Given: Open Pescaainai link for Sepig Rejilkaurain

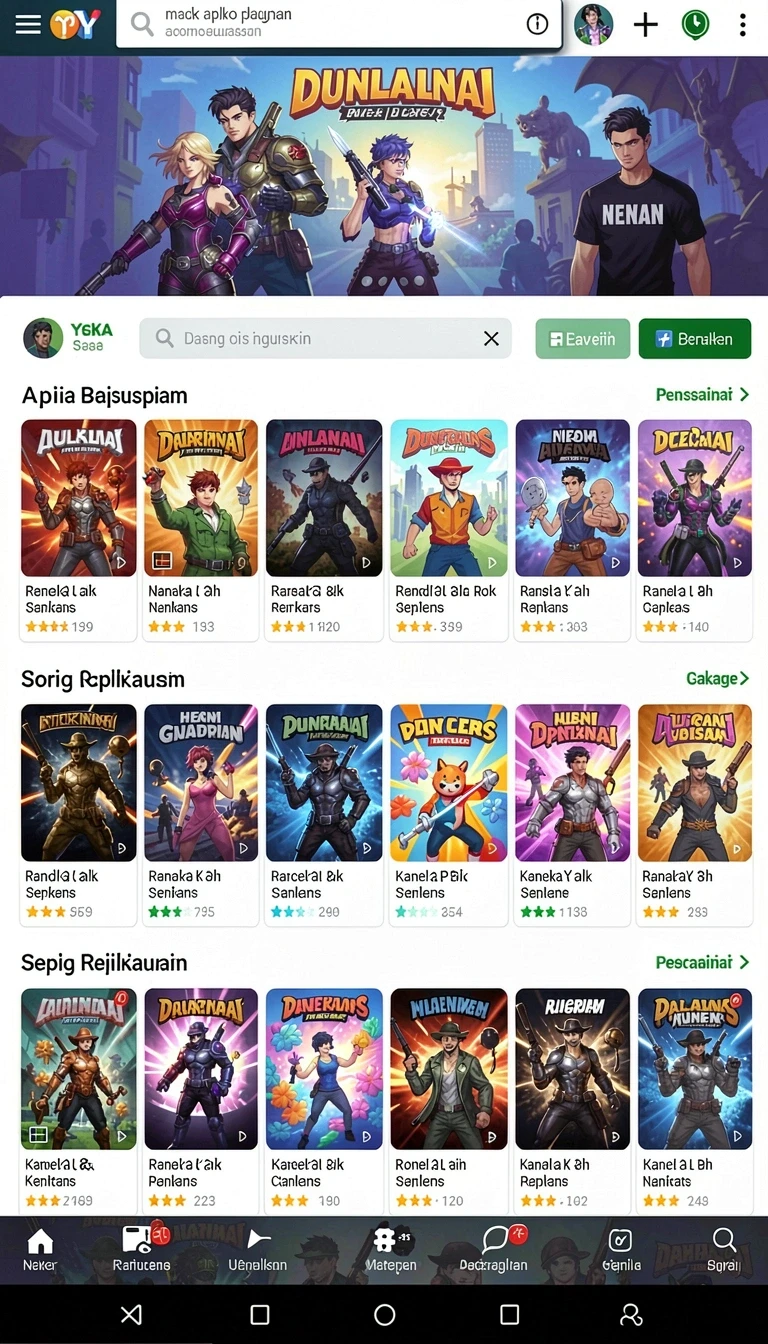Looking at the screenshot, I should click(x=702, y=963).
